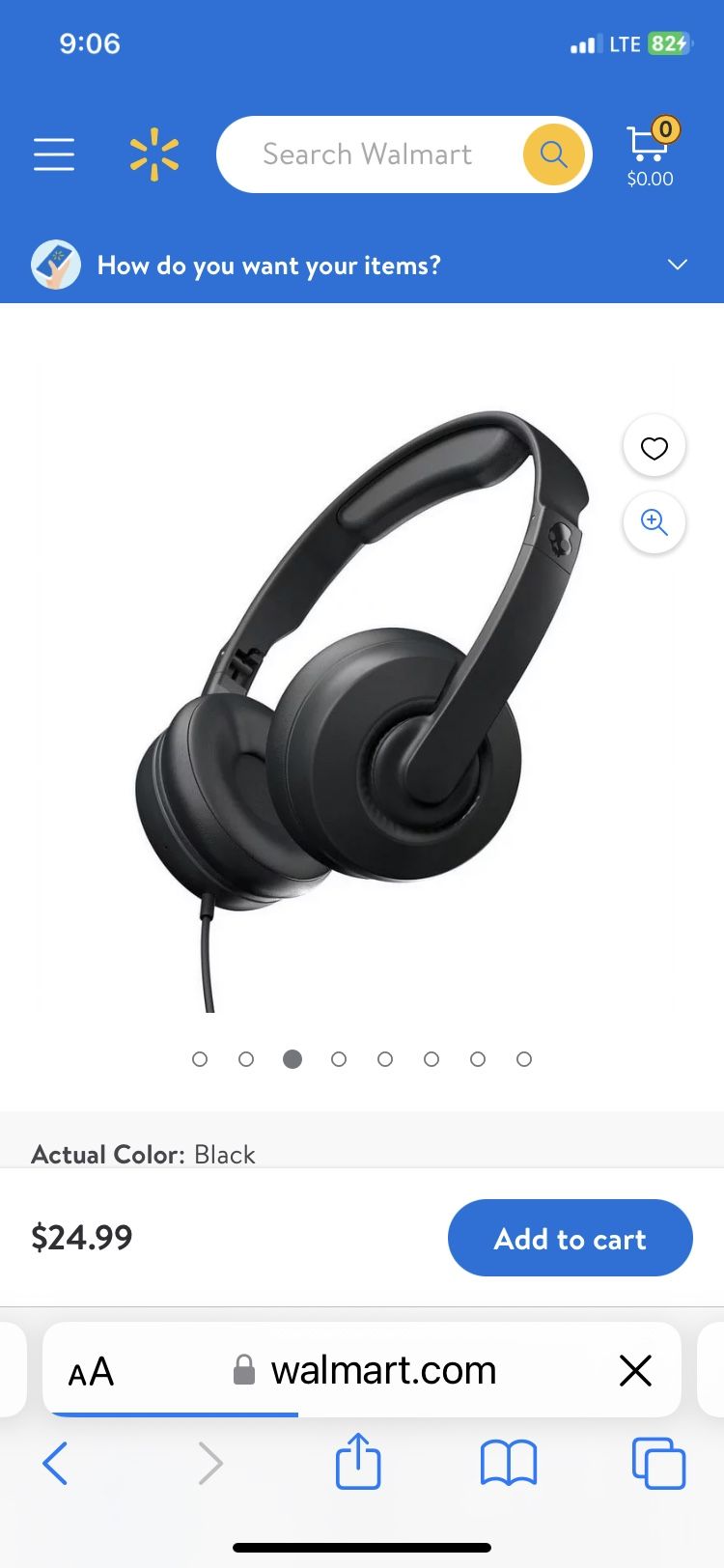Jump to the first image dot
The image size is (724, 1568).
coord(200,1059)
